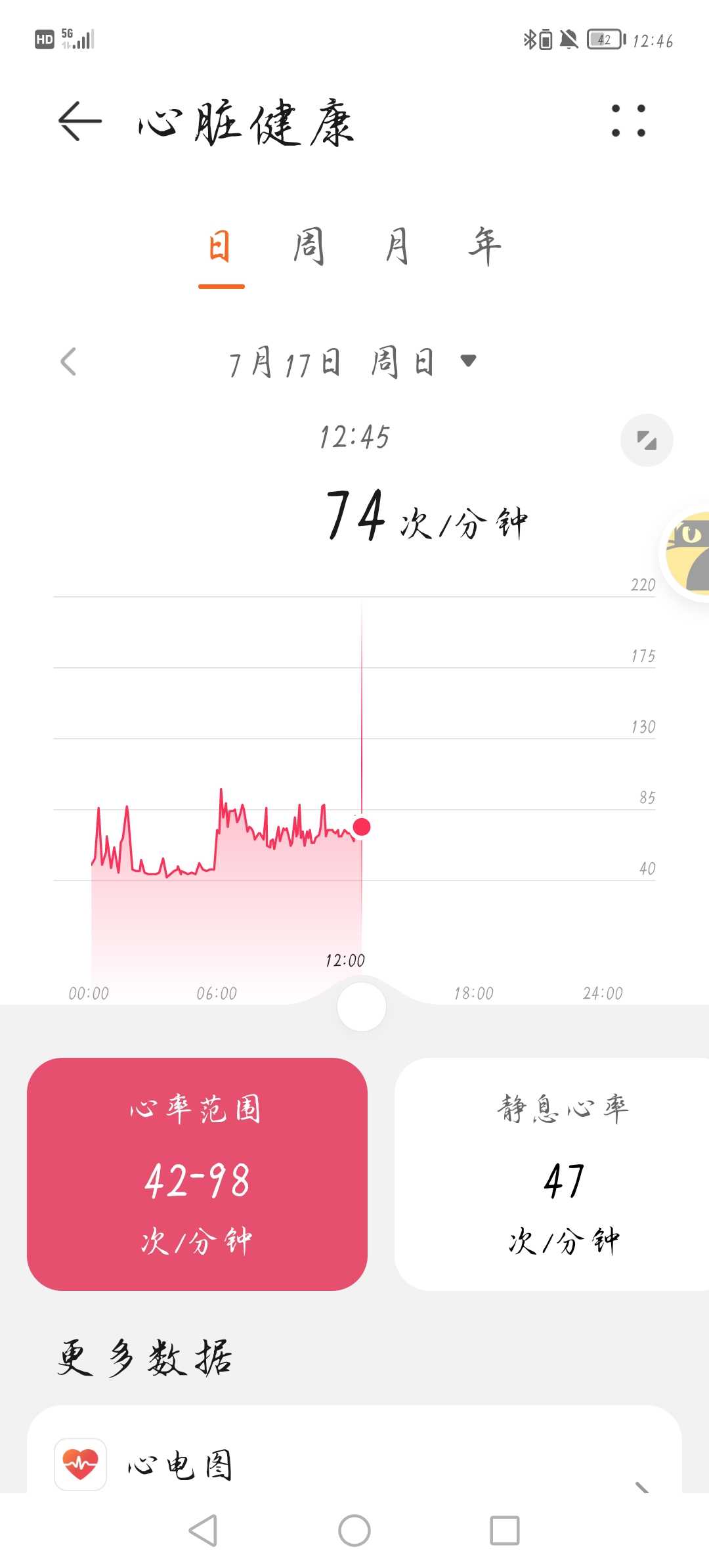The width and height of the screenshot is (709, 1568).
Task: Open the 7月17日 date picker
Action: tap(352, 362)
